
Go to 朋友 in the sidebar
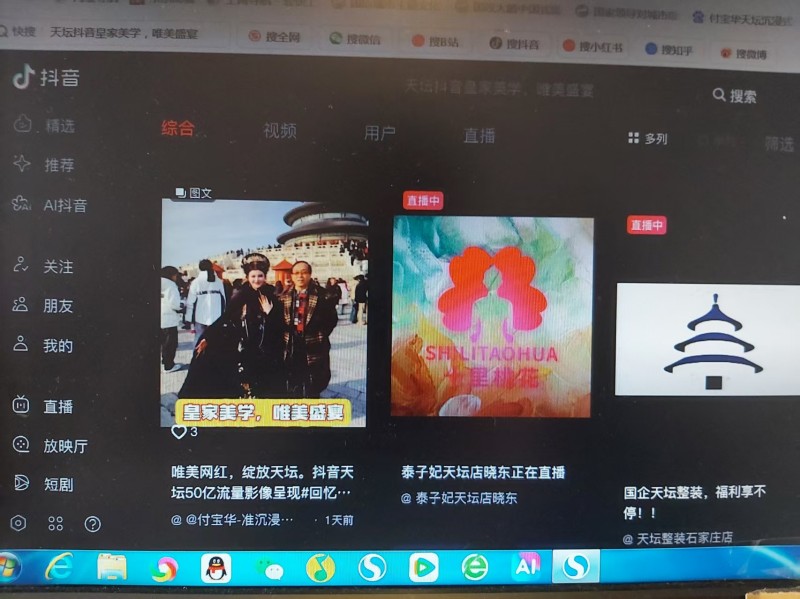point(58,306)
